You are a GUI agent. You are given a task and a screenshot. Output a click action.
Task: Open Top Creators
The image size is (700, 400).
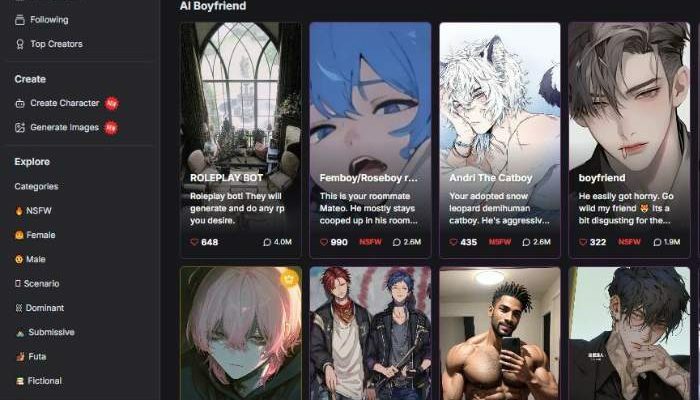[55, 44]
